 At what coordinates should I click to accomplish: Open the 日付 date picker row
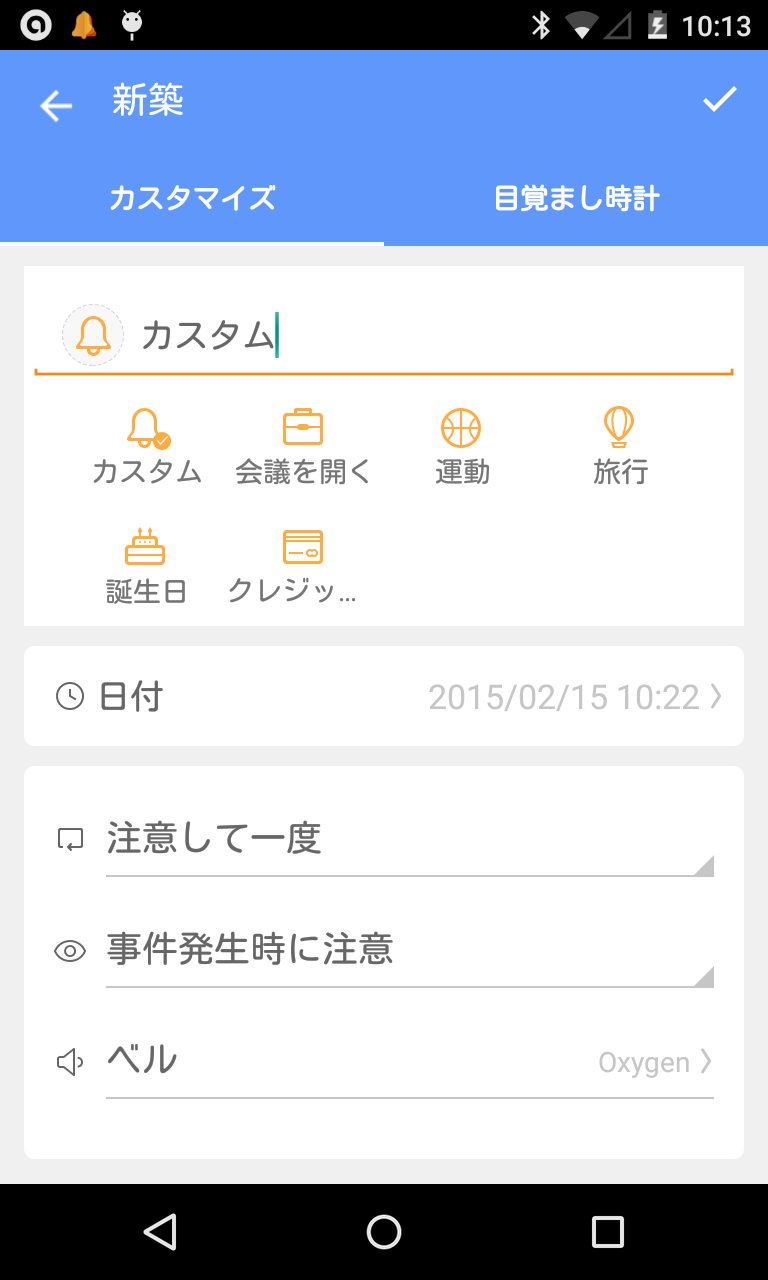384,696
